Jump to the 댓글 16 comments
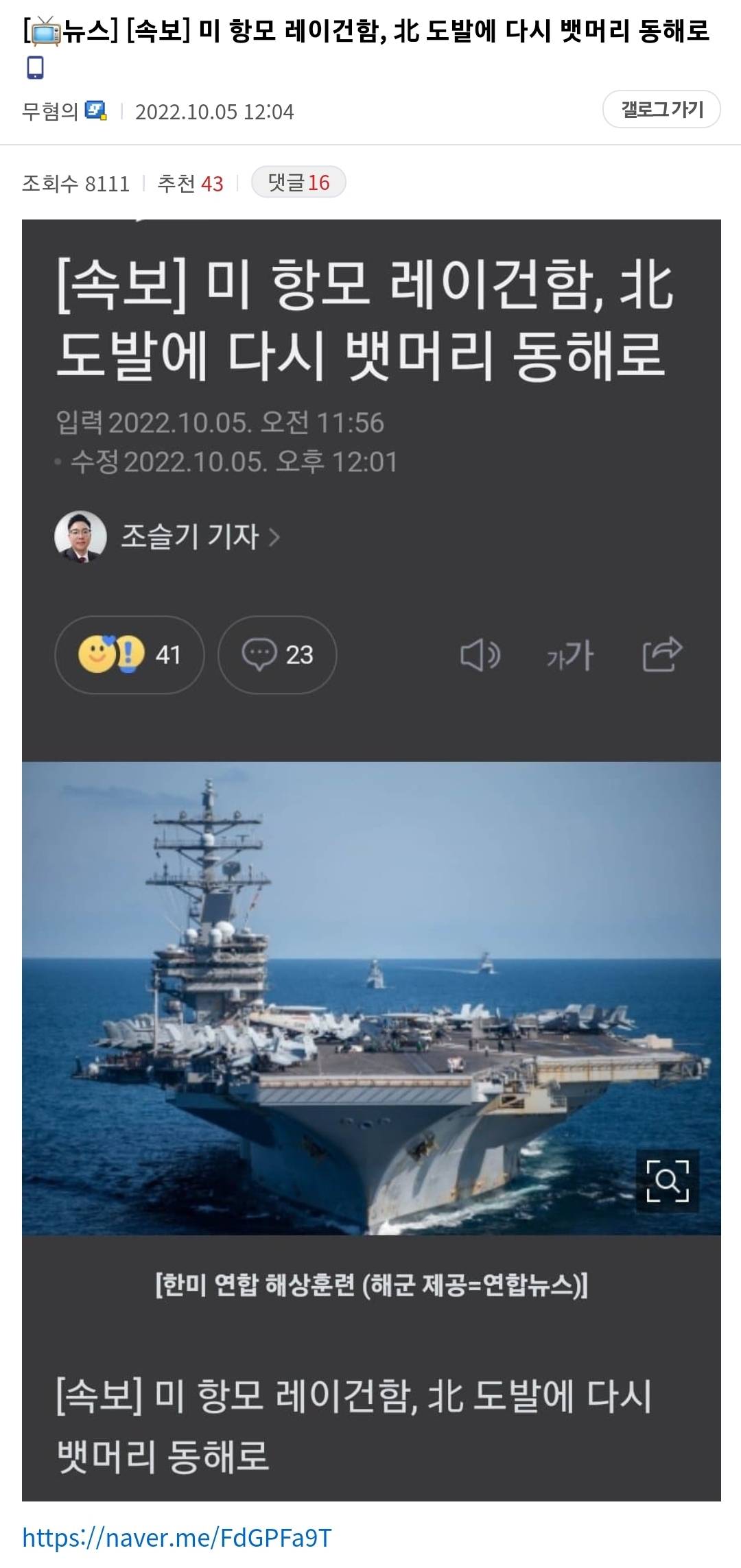Viewport: 741px width, 1568px height. [x=298, y=182]
